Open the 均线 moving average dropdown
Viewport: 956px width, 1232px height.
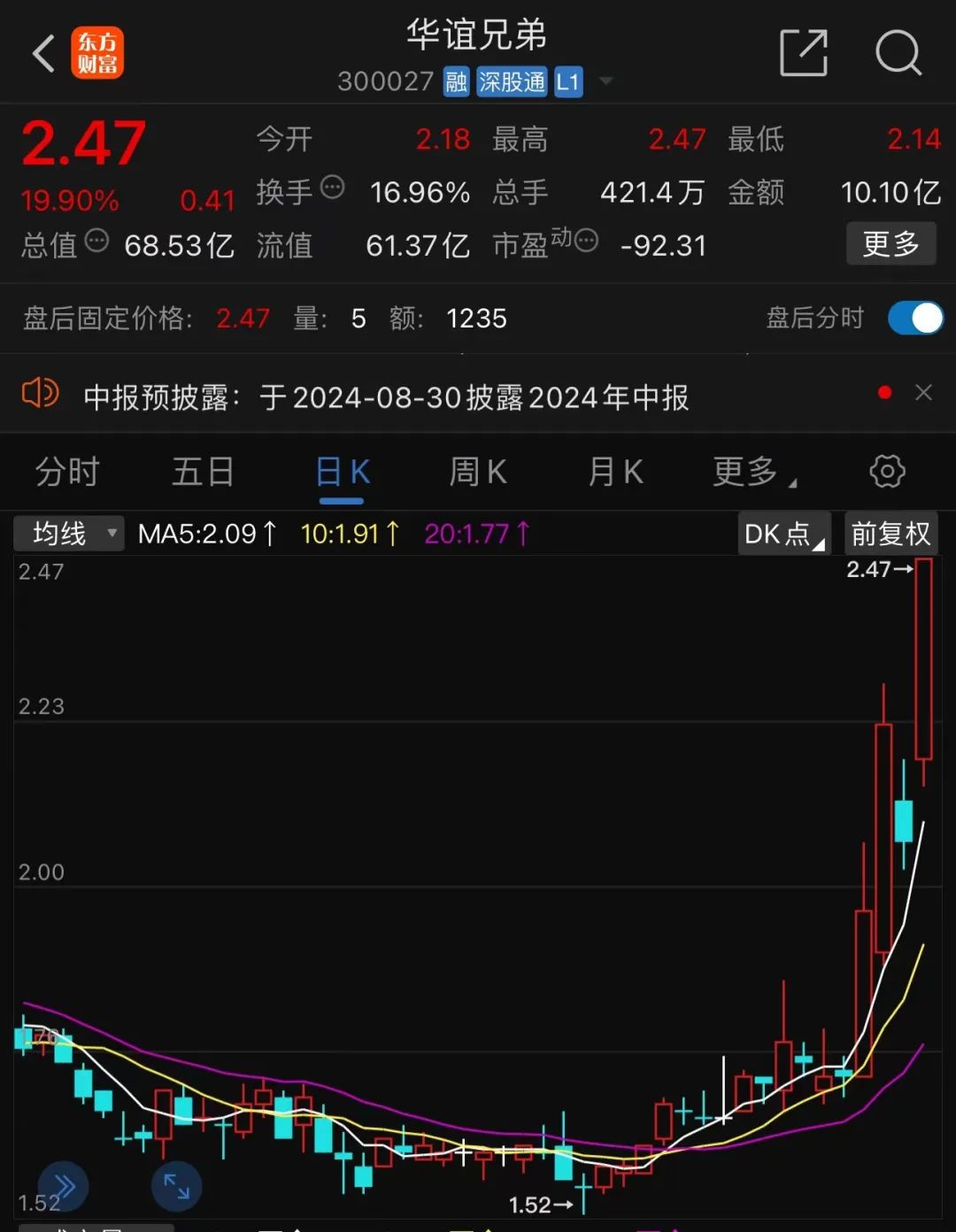tap(68, 533)
